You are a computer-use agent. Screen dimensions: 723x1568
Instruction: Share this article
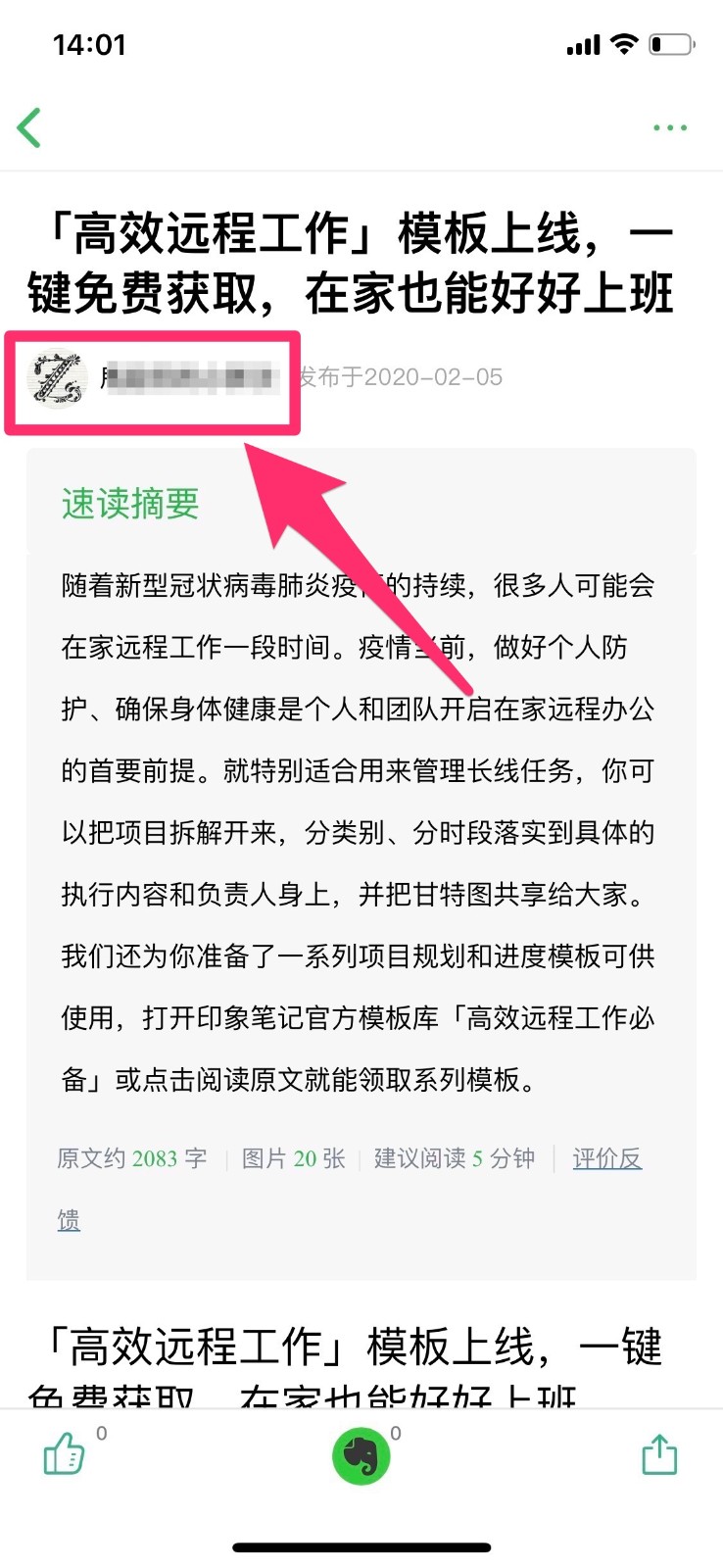pyautogui.click(x=659, y=1454)
